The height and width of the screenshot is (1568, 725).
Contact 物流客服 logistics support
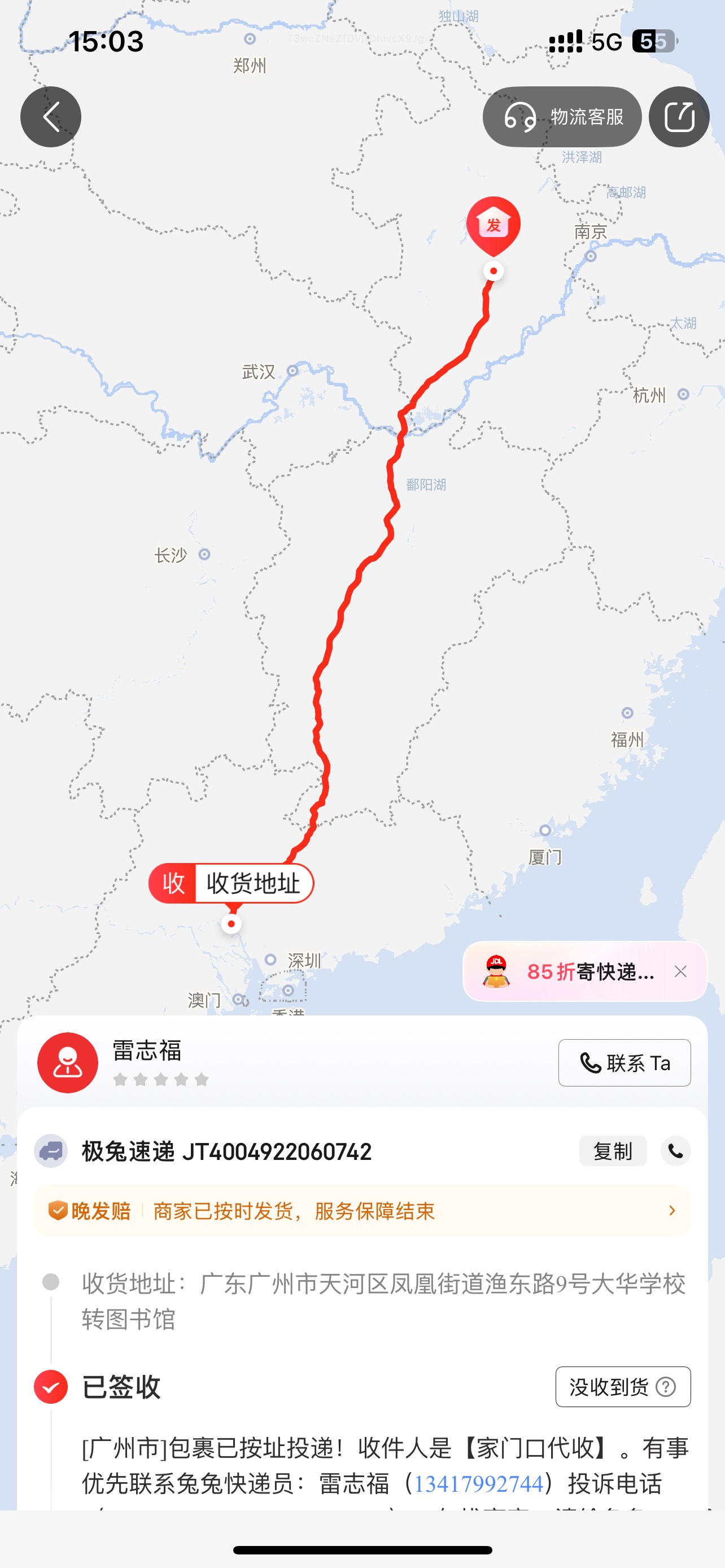point(562,117)
